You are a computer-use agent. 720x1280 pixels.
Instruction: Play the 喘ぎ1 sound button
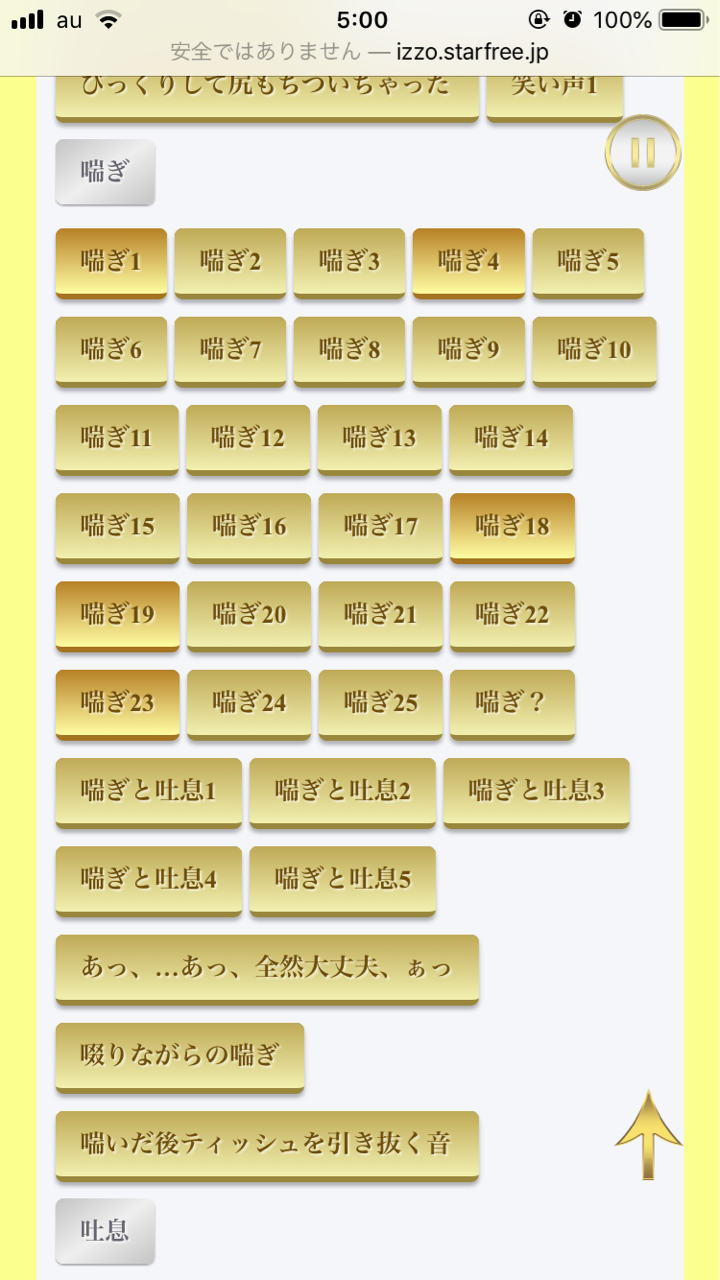pos(111,263)
